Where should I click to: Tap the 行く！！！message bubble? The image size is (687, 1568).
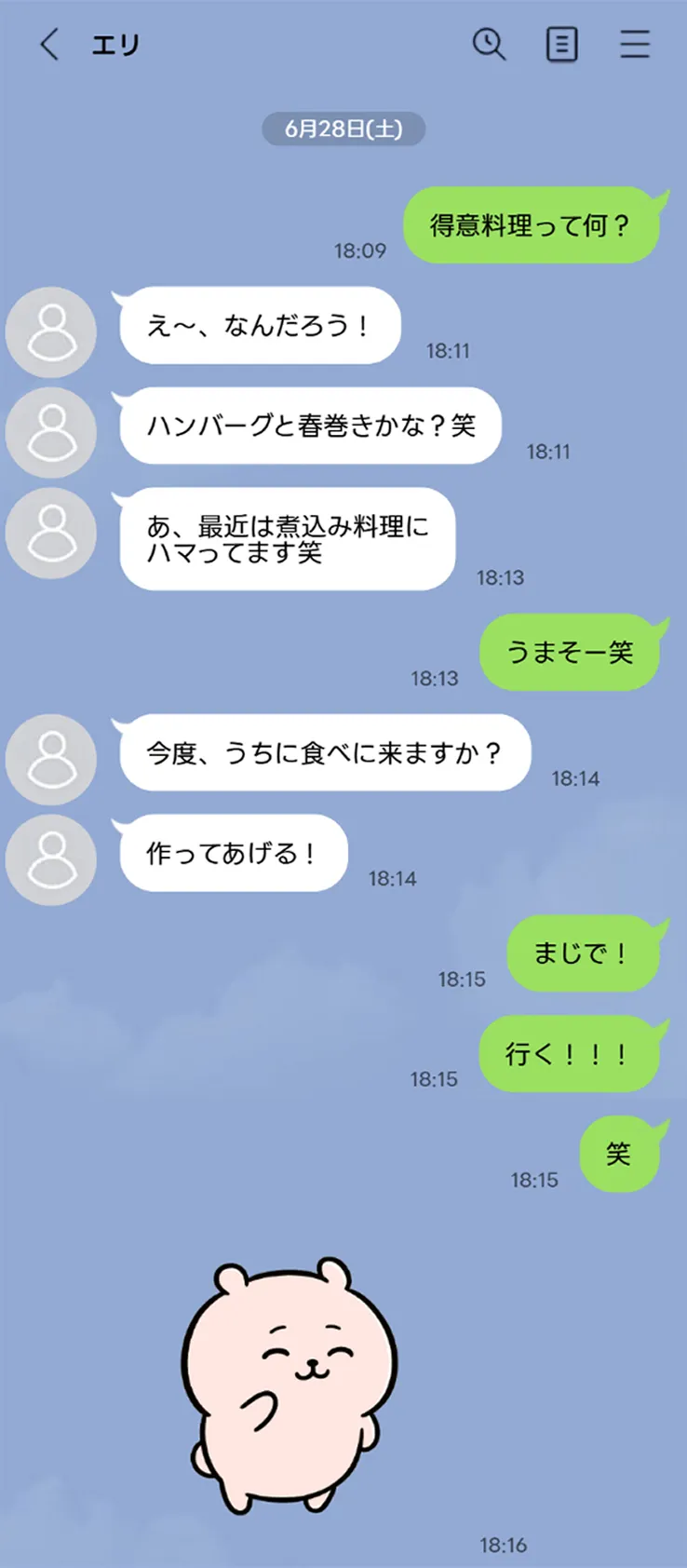pyautogui.click(x=570, y=1054)
